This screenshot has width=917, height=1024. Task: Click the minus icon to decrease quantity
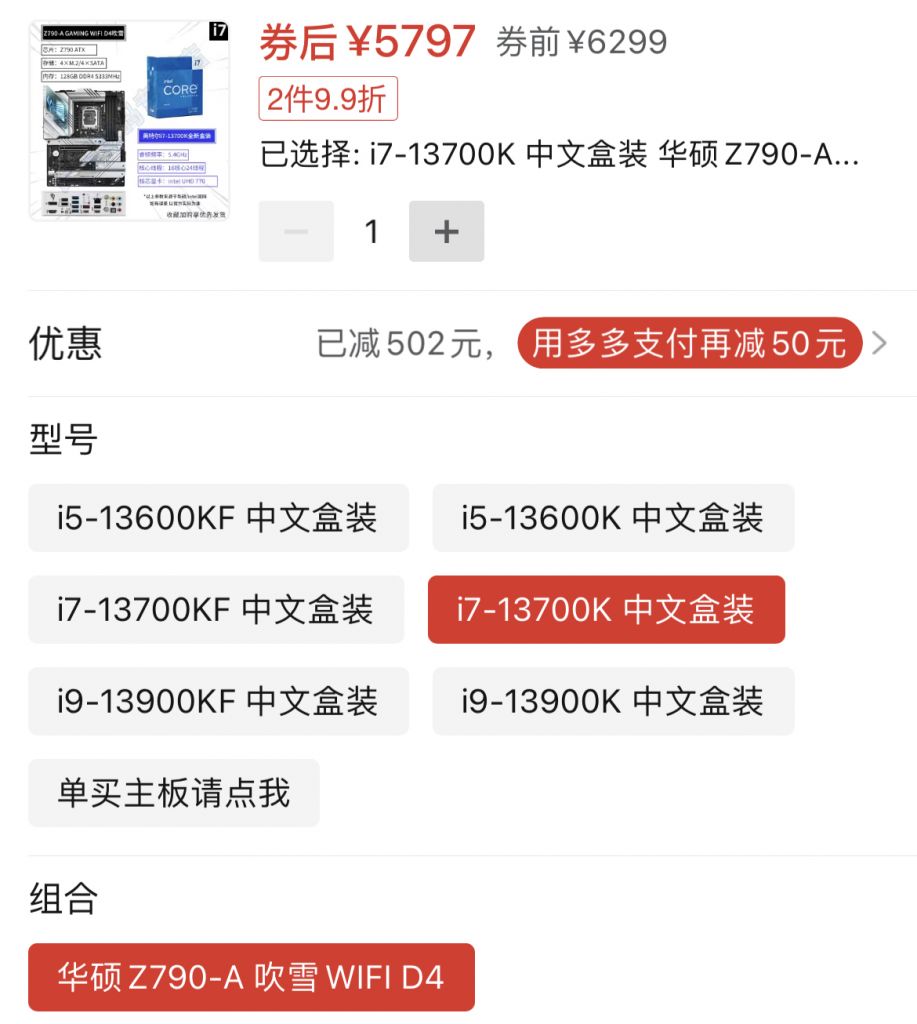point(296,231)
